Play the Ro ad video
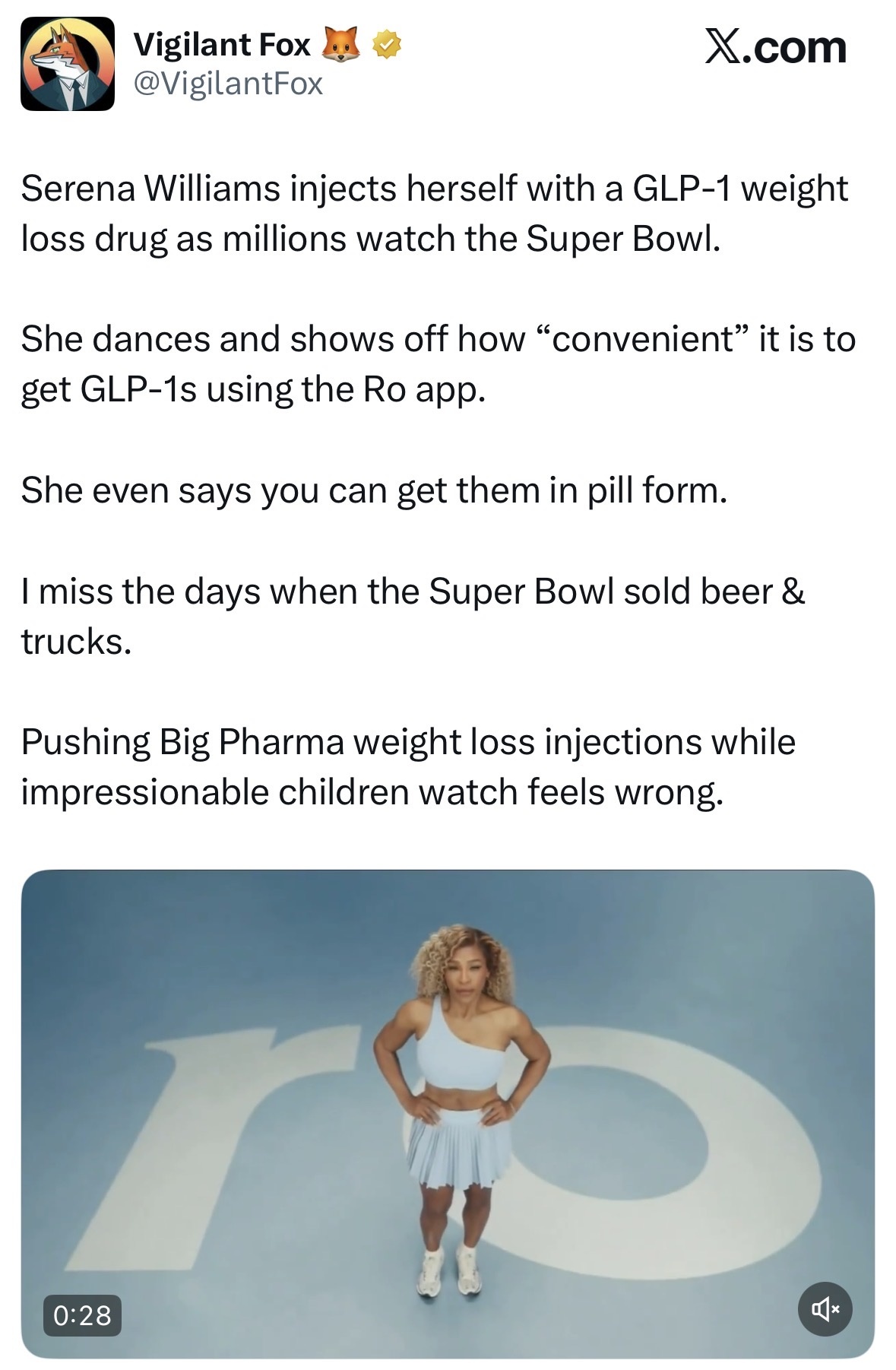The width and height of the screenshot is (896, 1370). pyautogui.click(x=447, y=1110)
